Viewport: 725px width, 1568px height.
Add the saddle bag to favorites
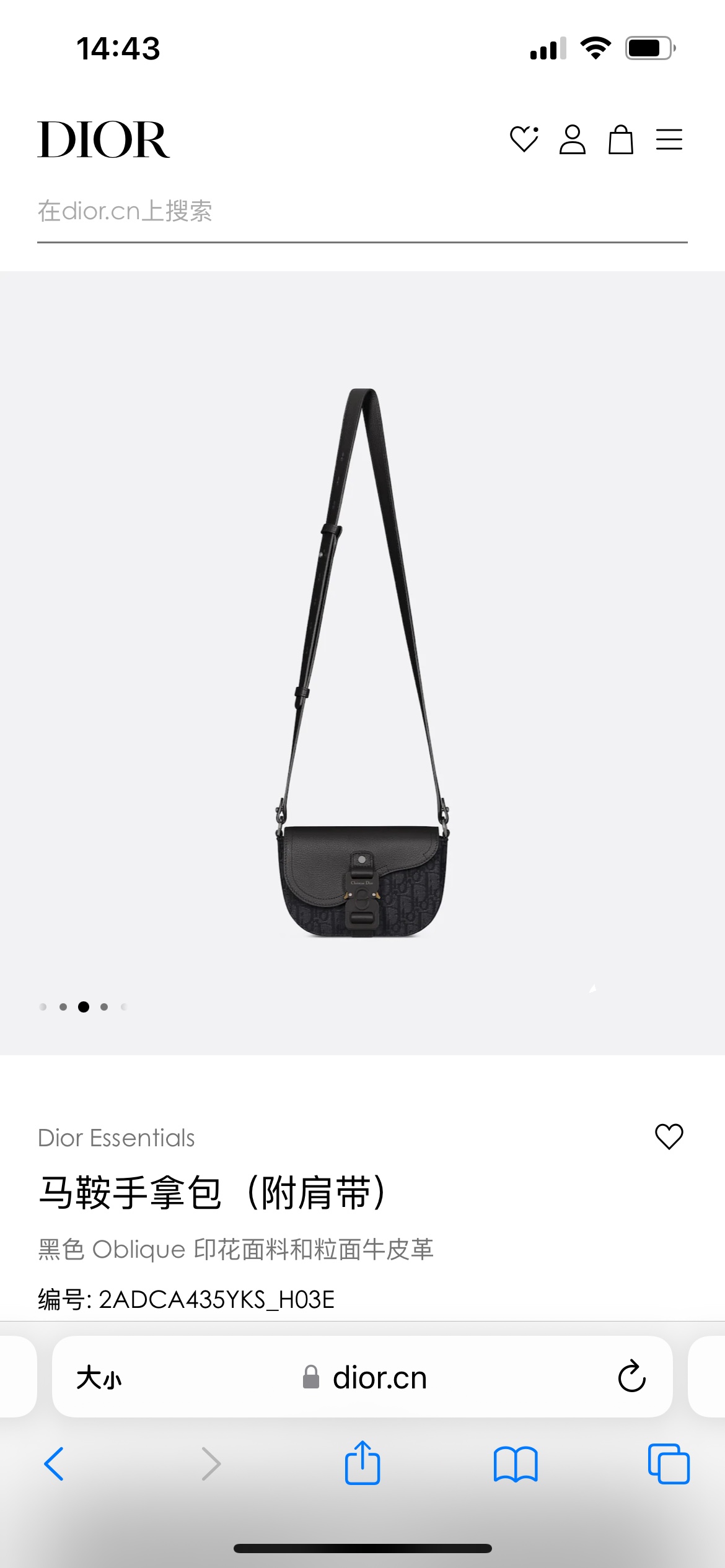(x=669, y=1137)
